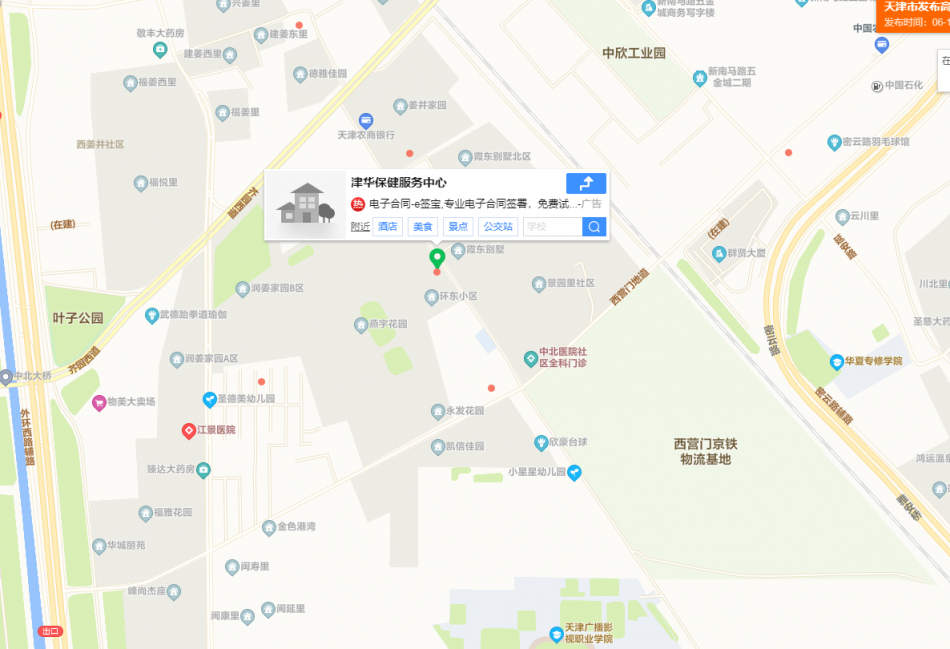Search nearby 景点
The width and height of the screenshot is (950, 649).
[x=458, y=227]
